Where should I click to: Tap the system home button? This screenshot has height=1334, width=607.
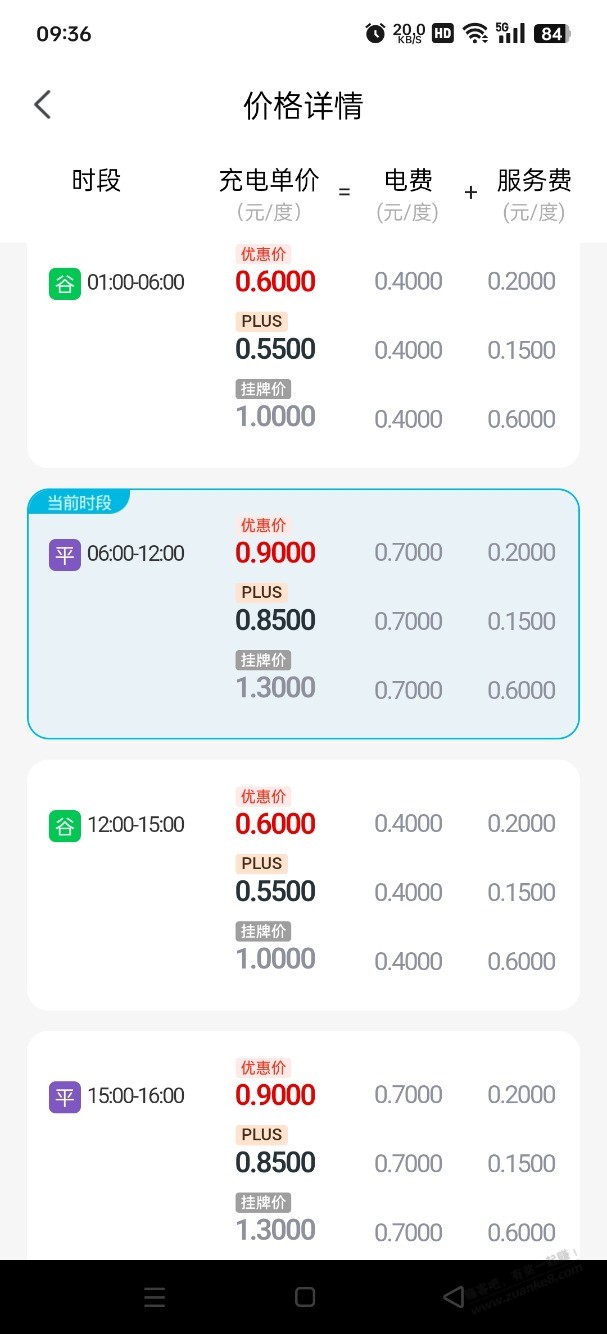tap(305, 1297)
